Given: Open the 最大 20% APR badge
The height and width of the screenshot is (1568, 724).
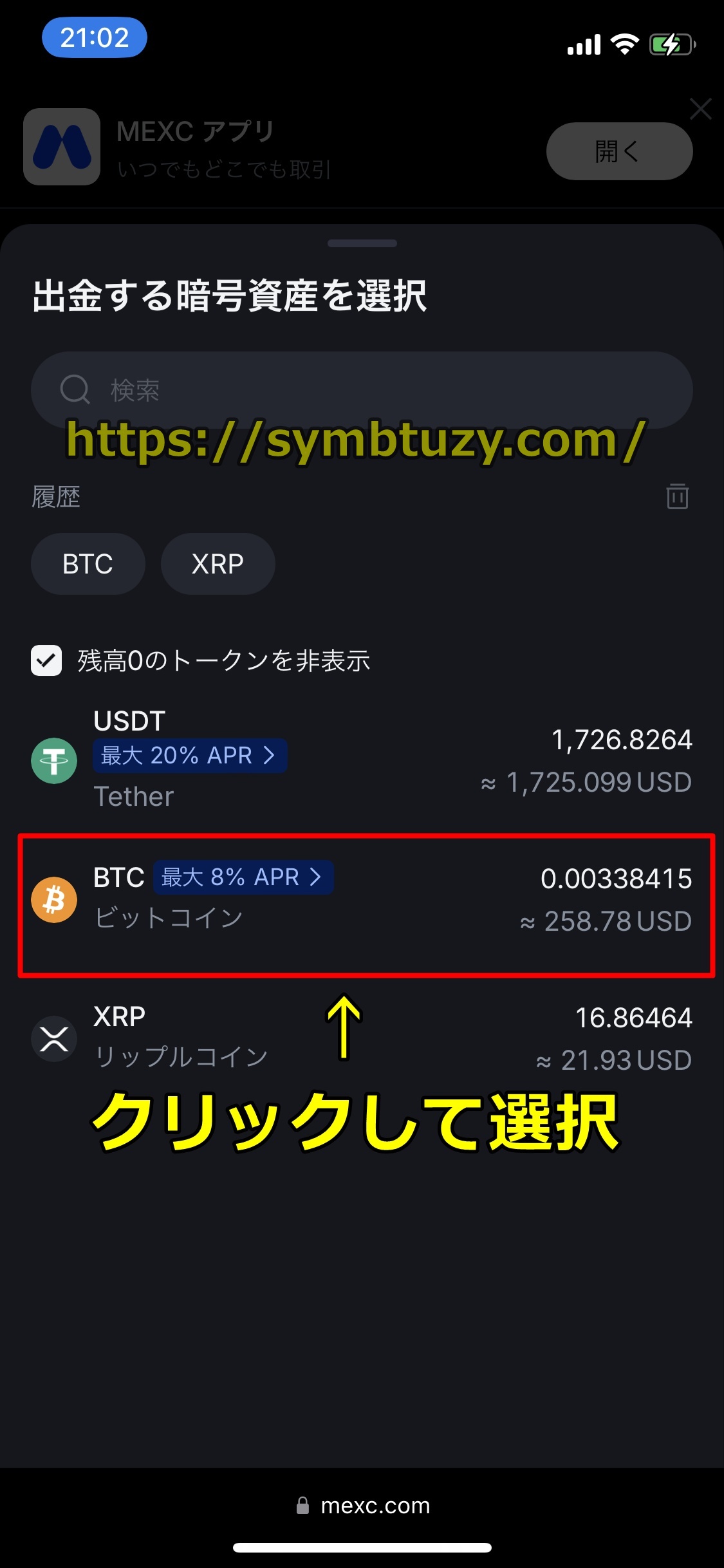Looking at the screenshot, I should pyautogui.click(x=189, y=755).
